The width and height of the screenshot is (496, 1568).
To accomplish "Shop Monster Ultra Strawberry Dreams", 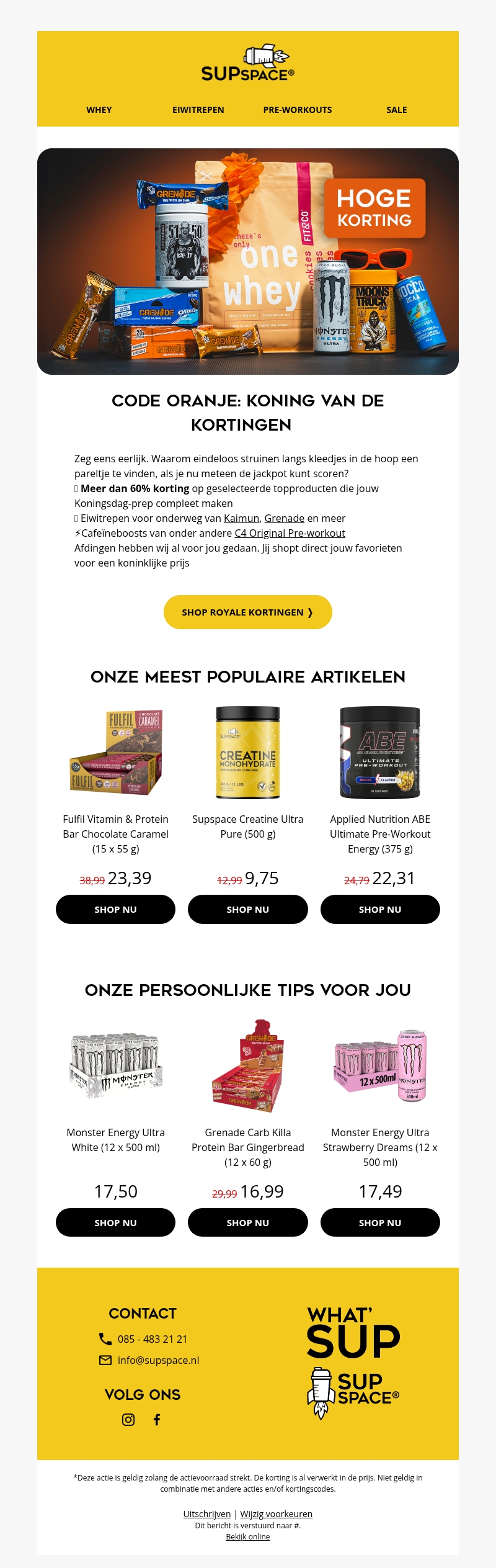I will pos(380,1222).
